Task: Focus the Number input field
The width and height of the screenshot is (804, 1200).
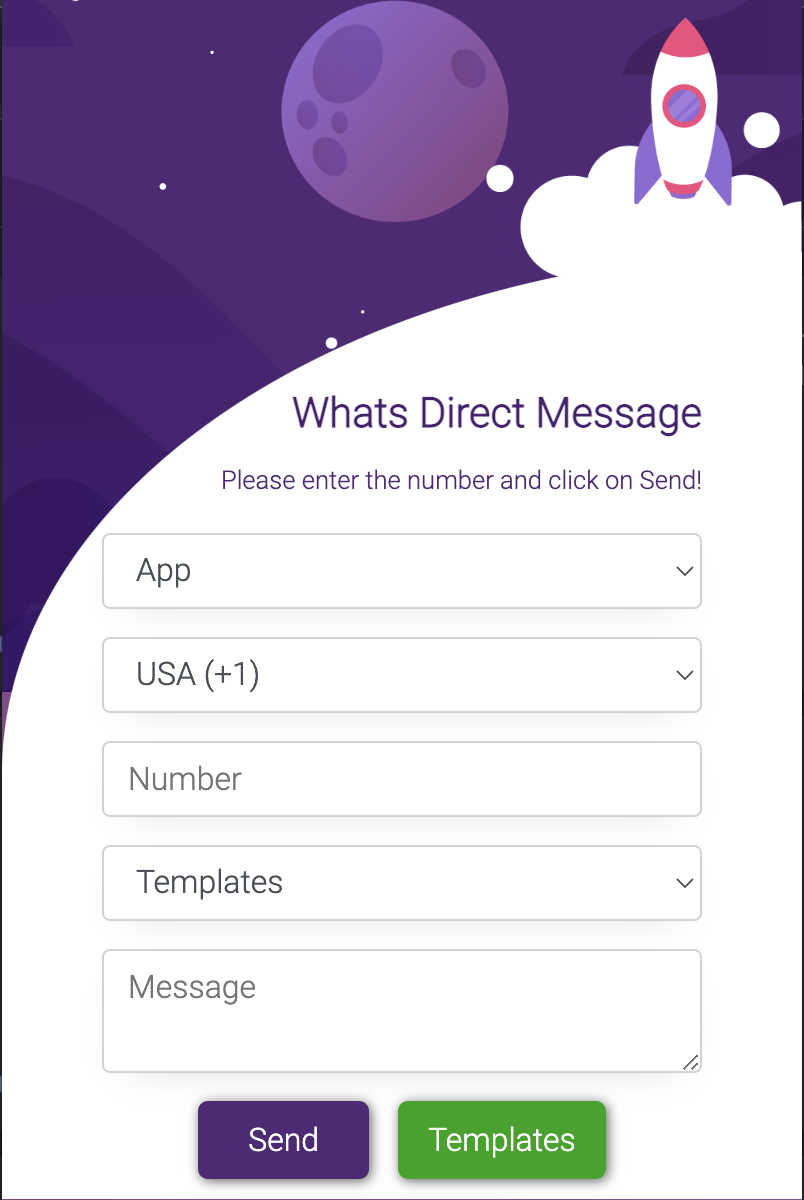Action: click(x=401, y=779)
